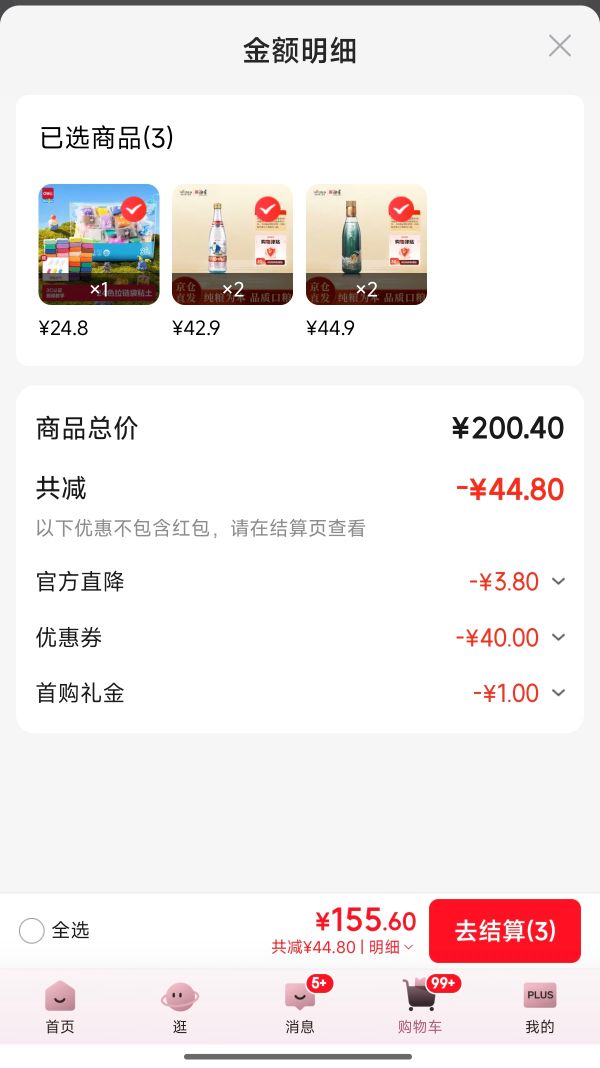Viewport: 600px width, 1068px height.
Task: Check the 全选 select-all circle
Action: [31, 930]
